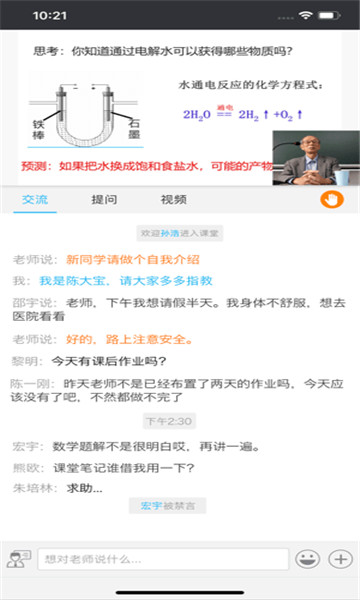
Task: Tap the teacher-only chat icon beside input
Action: 19,559
